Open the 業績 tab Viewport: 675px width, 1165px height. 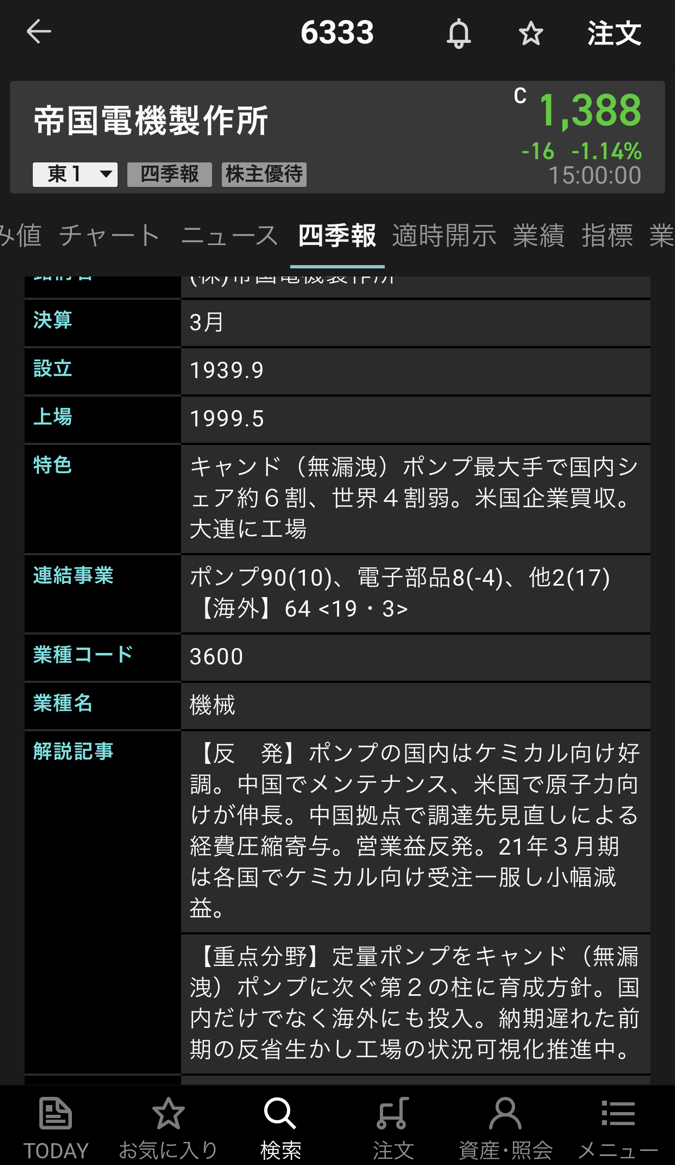pos(539,236)
